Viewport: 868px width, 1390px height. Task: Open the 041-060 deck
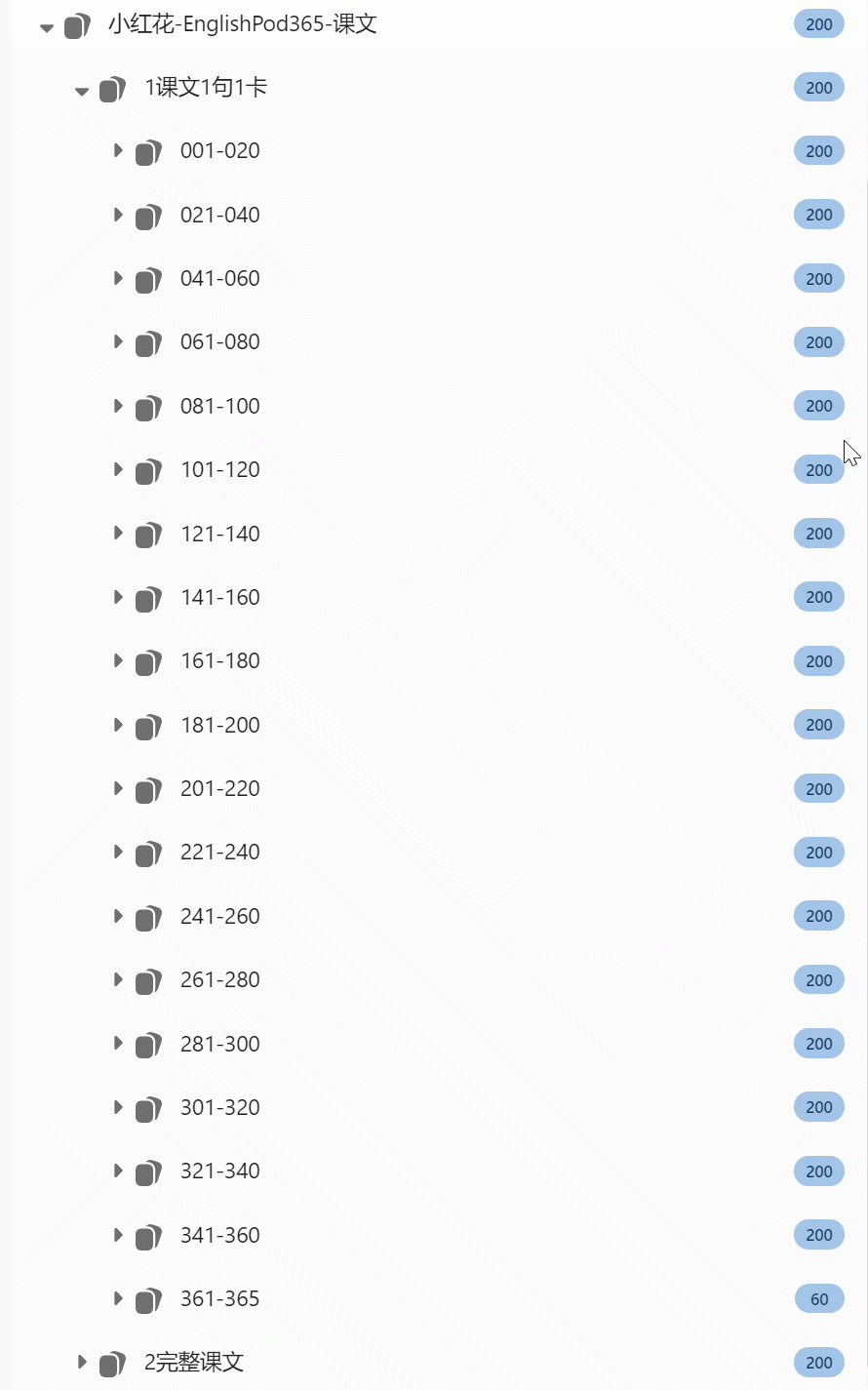[219, 278]
